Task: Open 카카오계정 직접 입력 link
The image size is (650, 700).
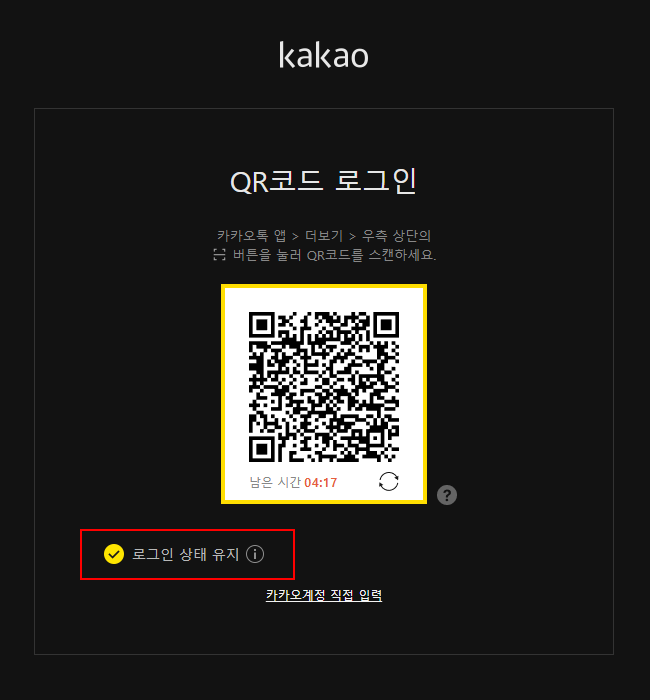Action: (x=323, y=595)
